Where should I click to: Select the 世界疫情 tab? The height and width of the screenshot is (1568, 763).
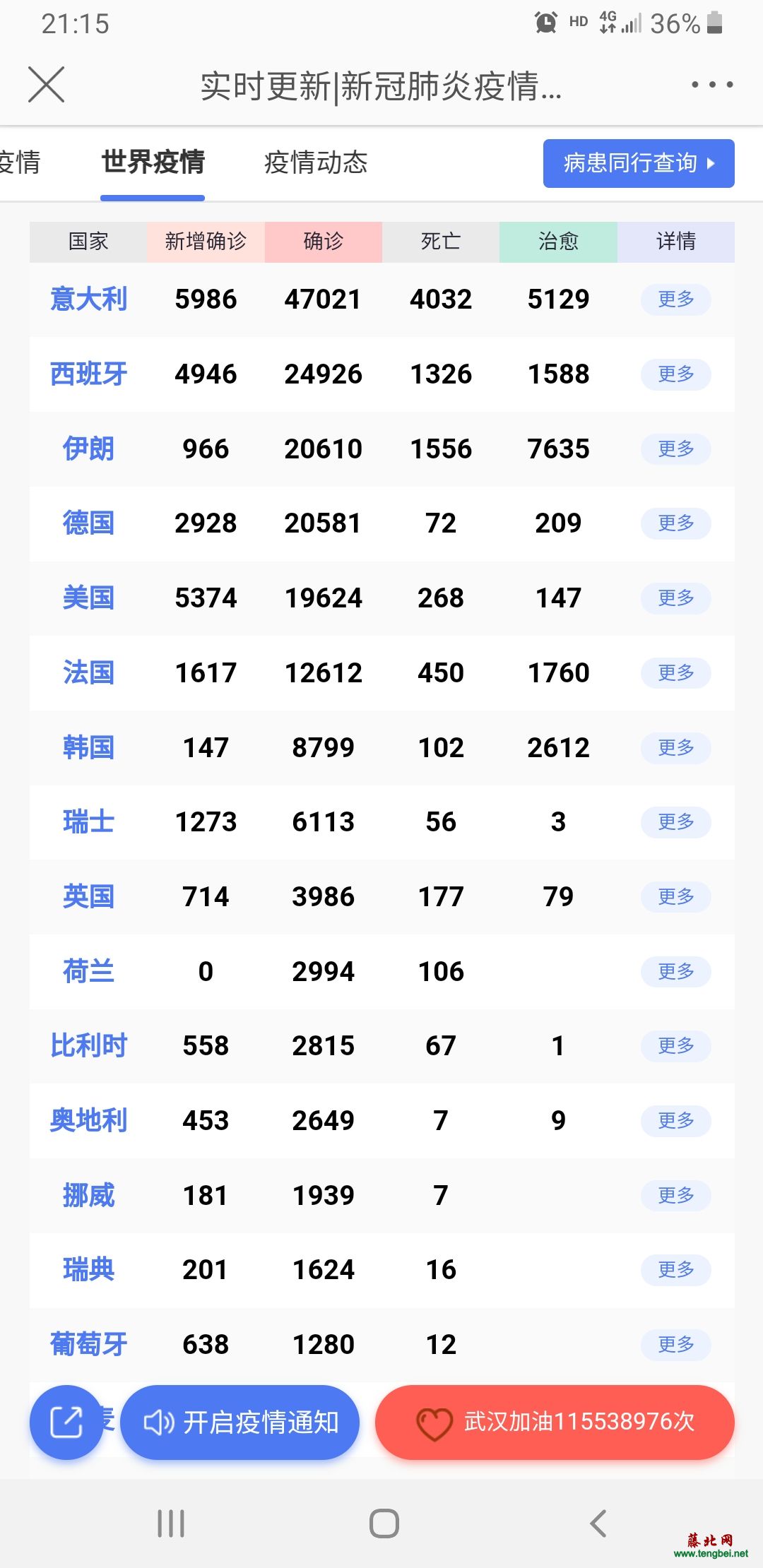(153, 162)
